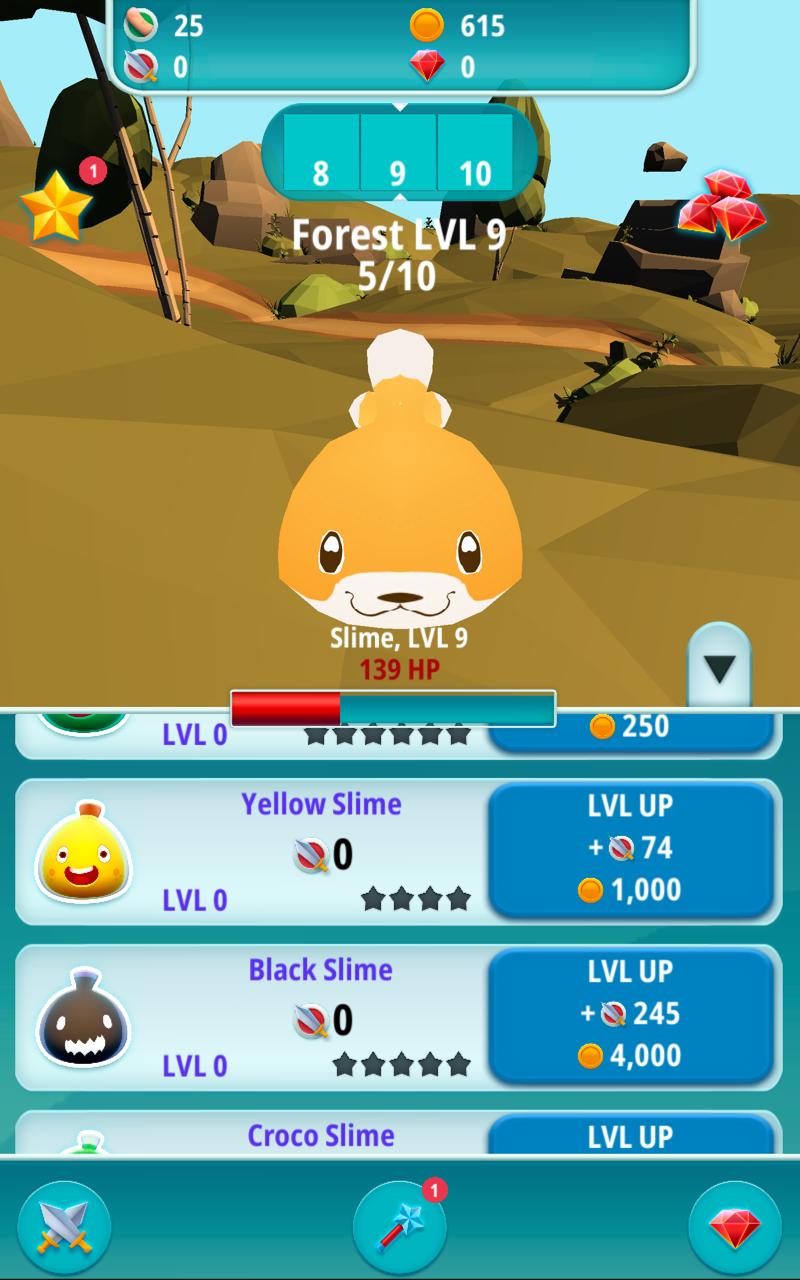Select the crossed swords battle icon
Viewport: 800px width, 1280px height.
(64, 1227)
